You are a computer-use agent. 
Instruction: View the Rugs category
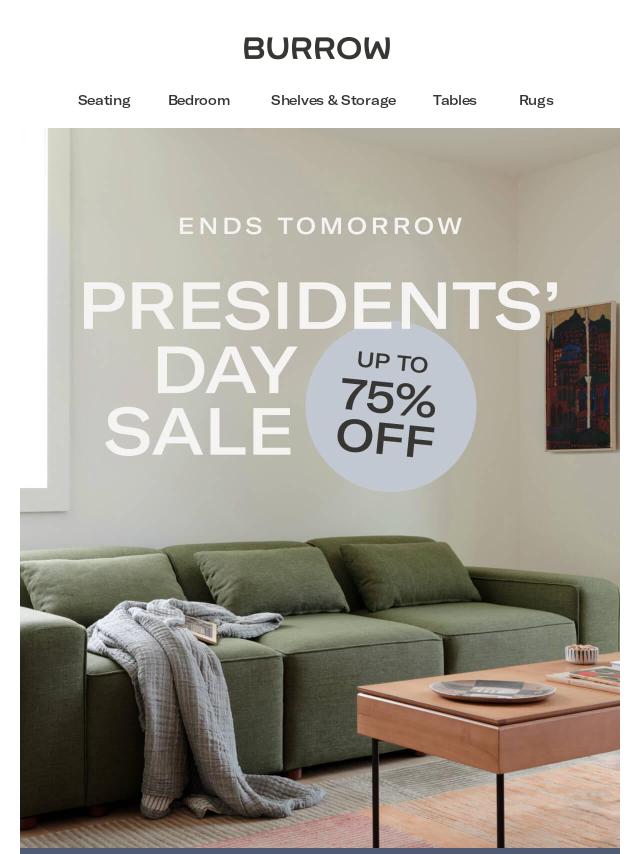click(536, 100)
